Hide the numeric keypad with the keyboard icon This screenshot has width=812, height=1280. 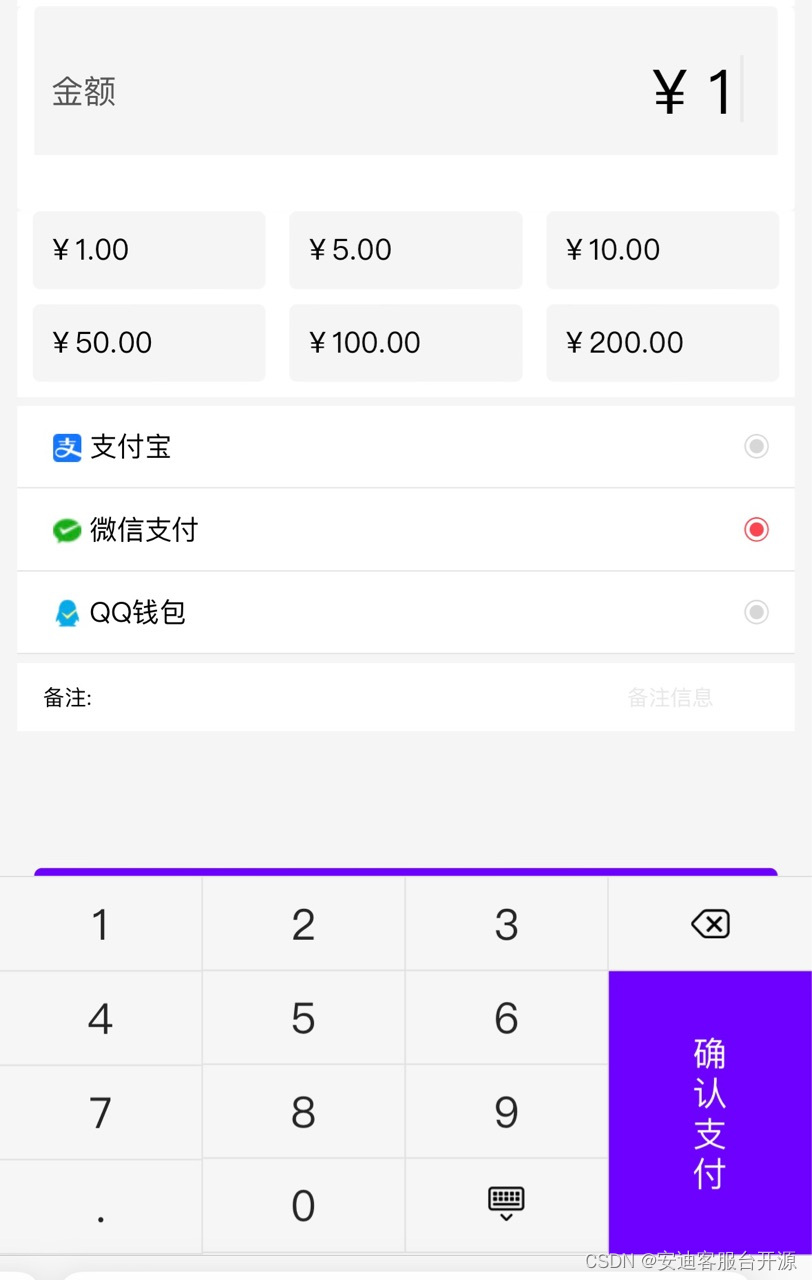(x=506, y=1204)
